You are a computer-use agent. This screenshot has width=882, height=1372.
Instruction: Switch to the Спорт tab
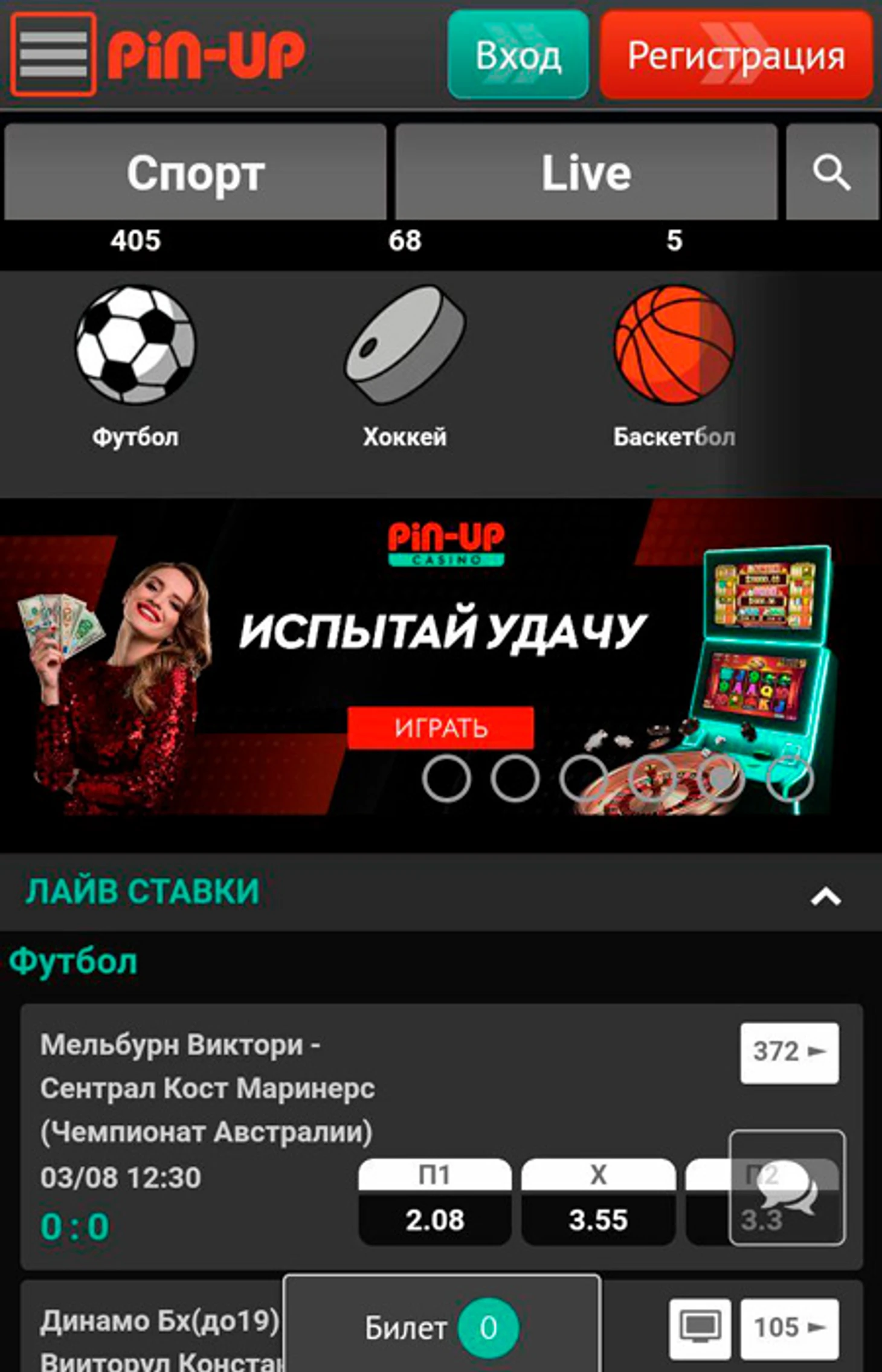(195, 173)
